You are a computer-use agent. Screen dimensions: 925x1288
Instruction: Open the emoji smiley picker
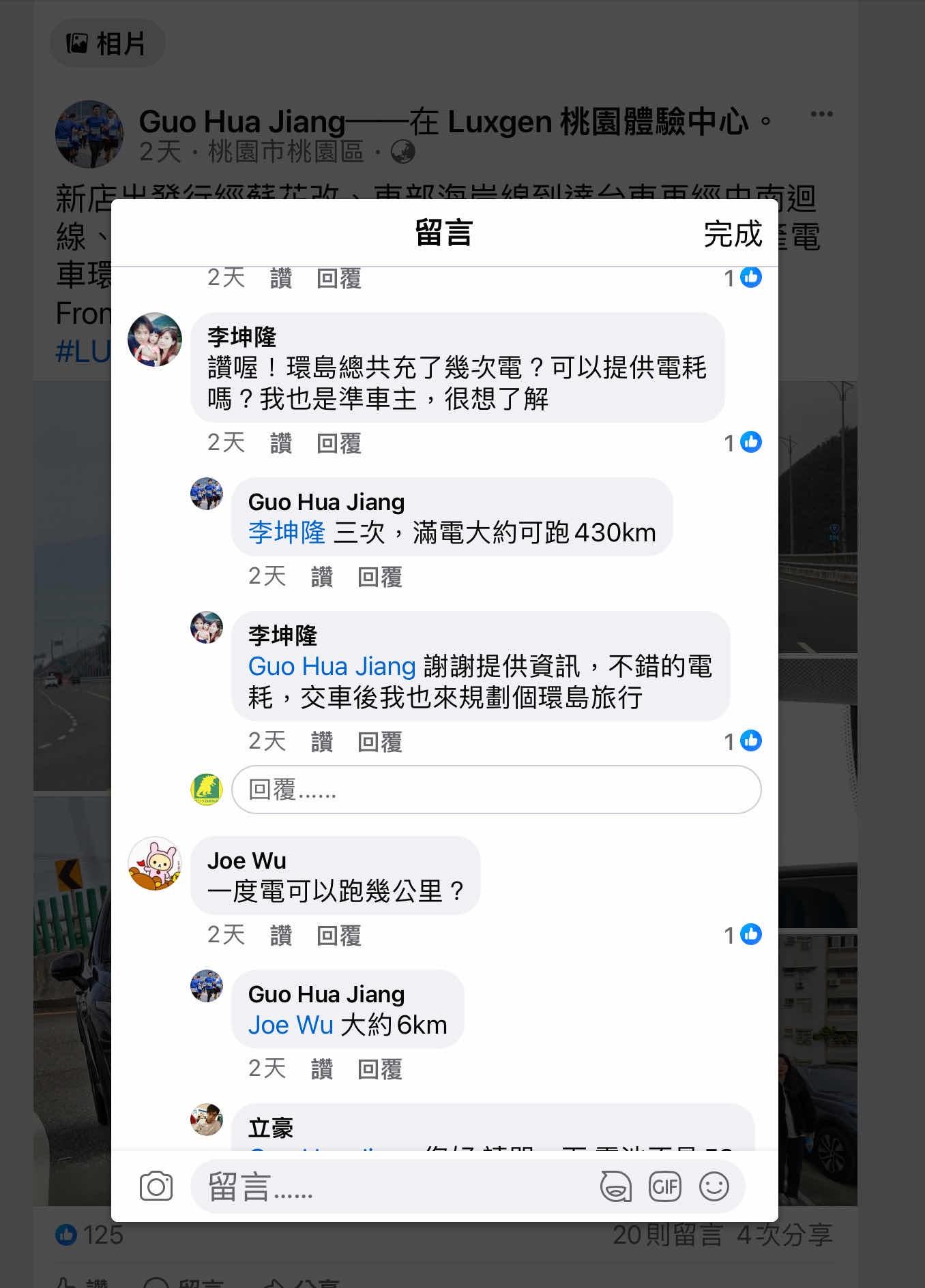(x=714, y=1187)
